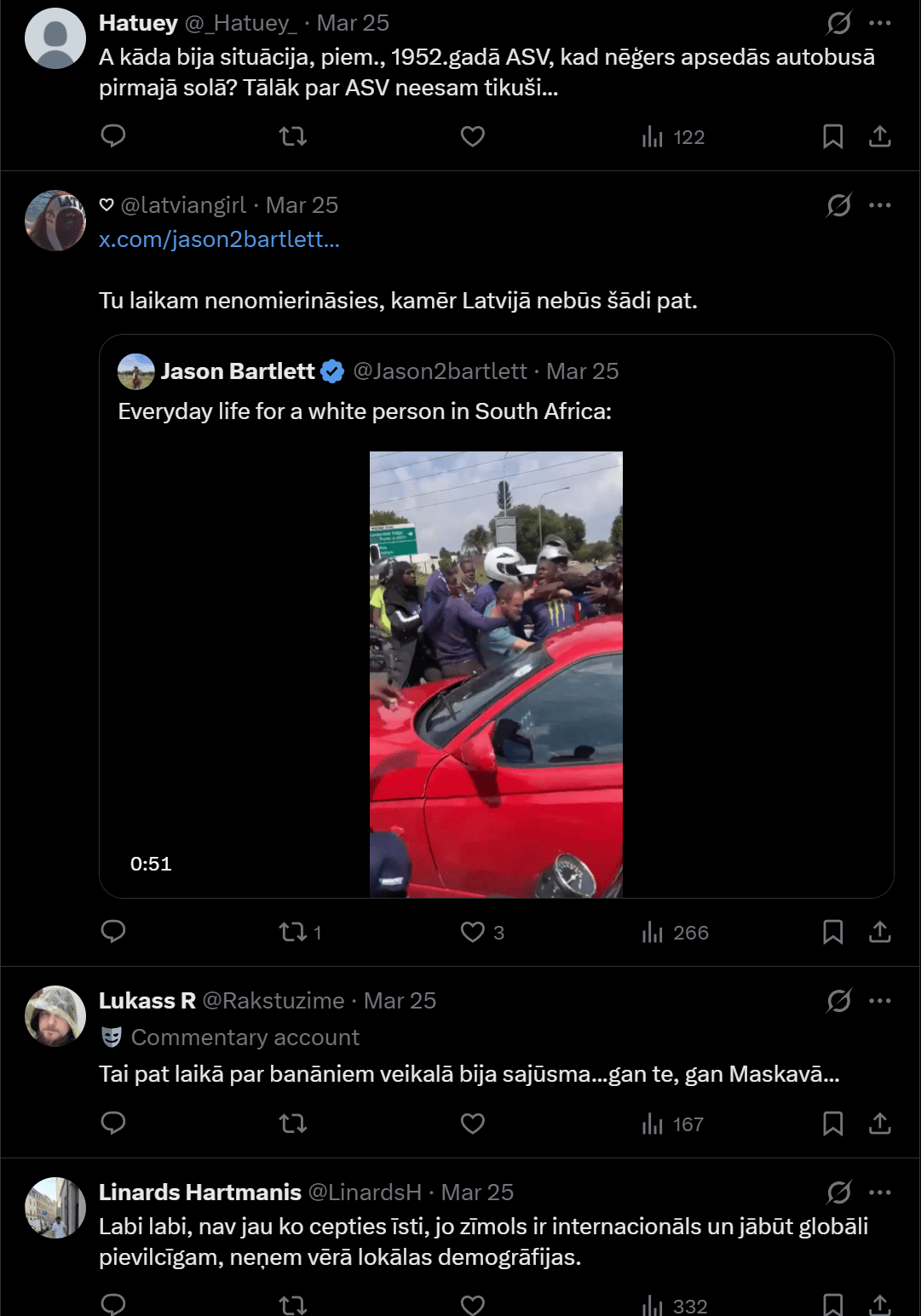Open Lukass R's profile picture
The image size is (921, 1316).
point(55,1016)
